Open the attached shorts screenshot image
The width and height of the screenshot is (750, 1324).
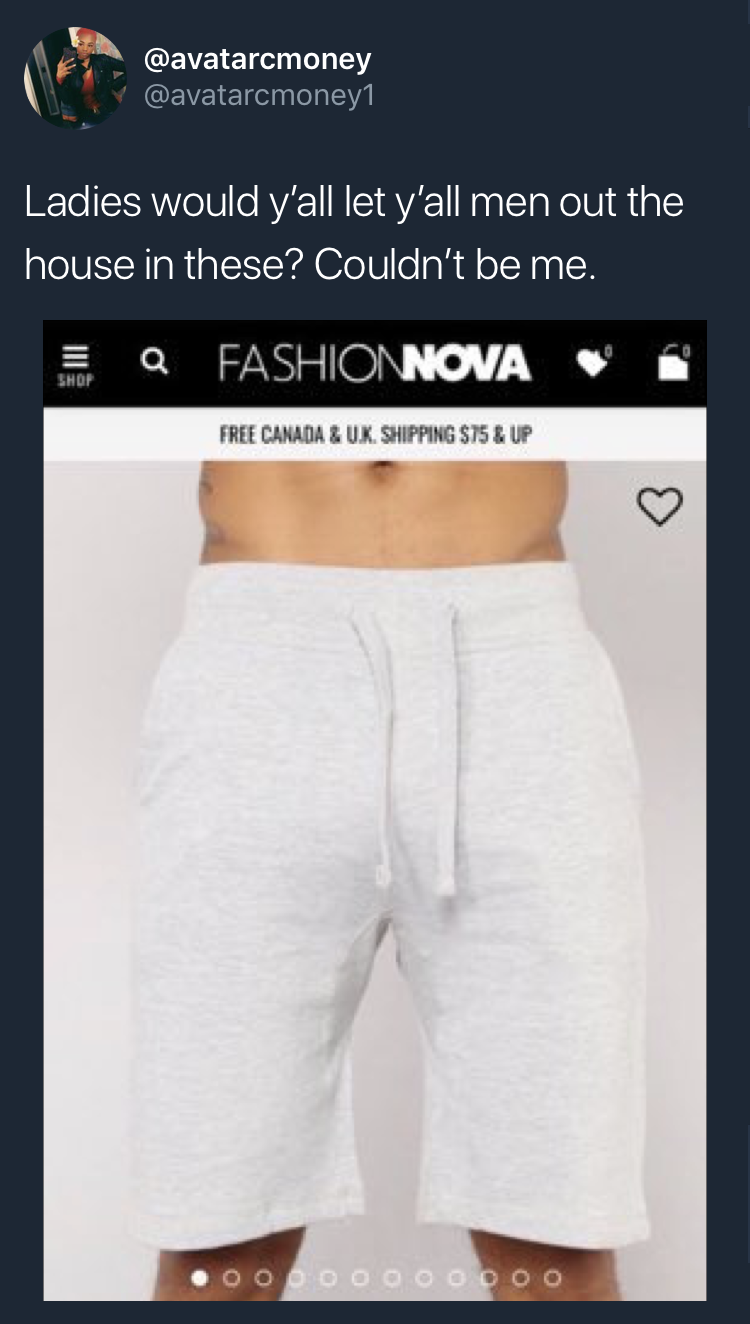click(x=374, y=810)
